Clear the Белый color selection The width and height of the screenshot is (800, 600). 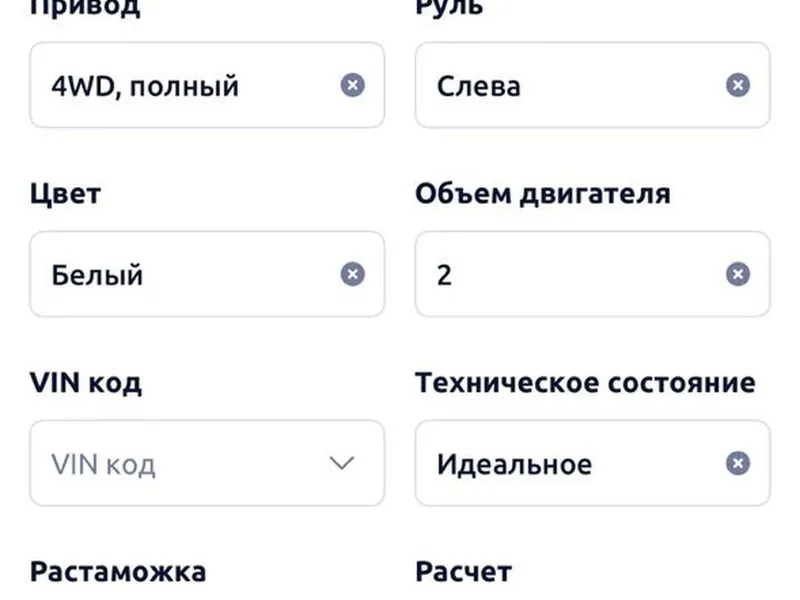(352, 274)
